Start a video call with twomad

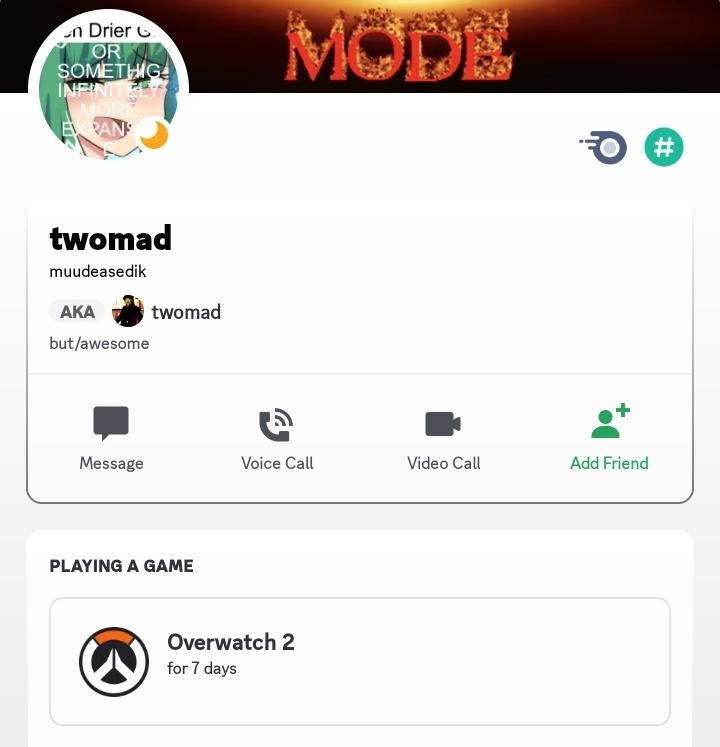click(443, 438)
